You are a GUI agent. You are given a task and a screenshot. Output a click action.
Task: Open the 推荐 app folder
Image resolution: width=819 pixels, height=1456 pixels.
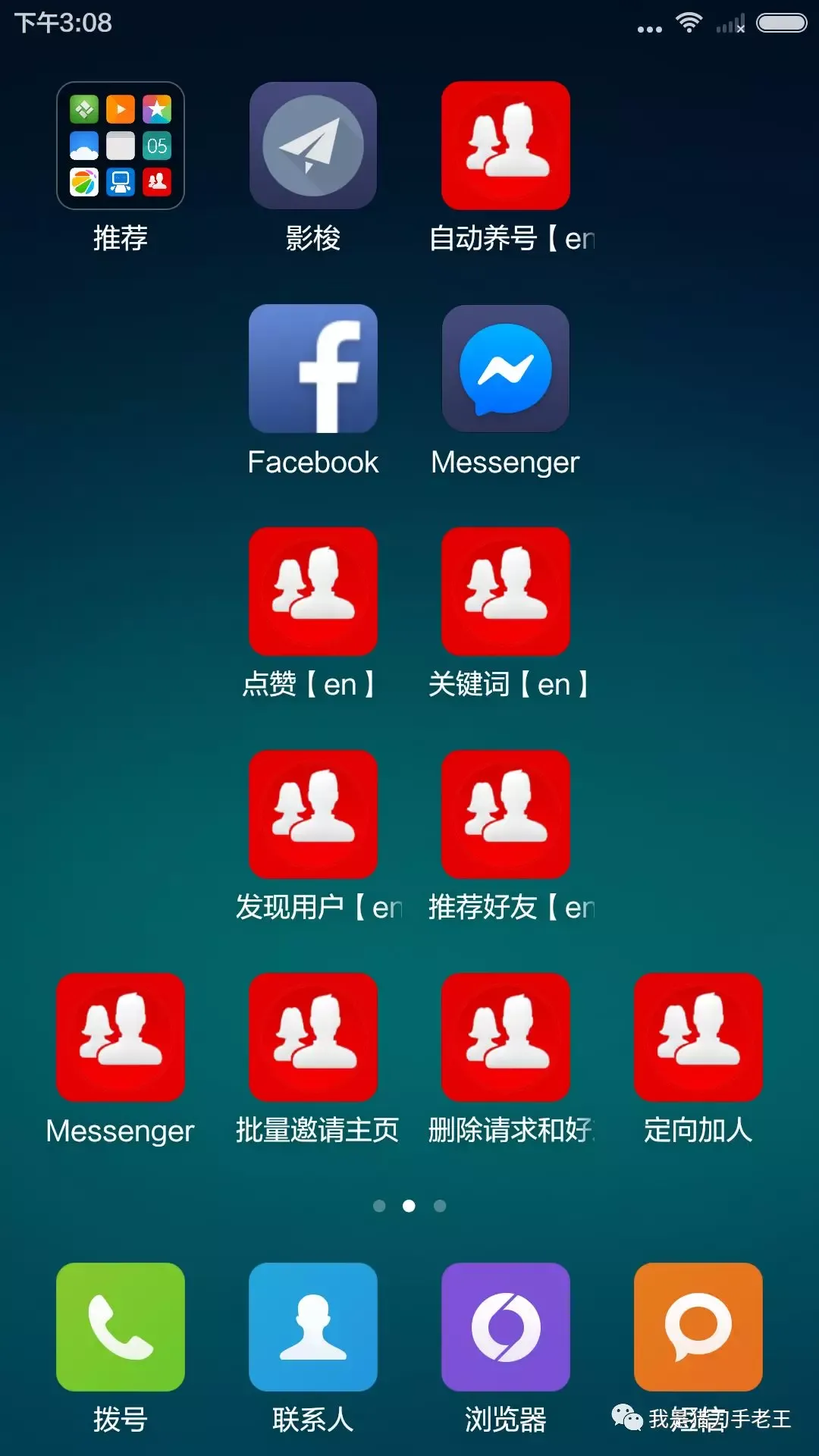pyautogui.click(x=121, y=146)
